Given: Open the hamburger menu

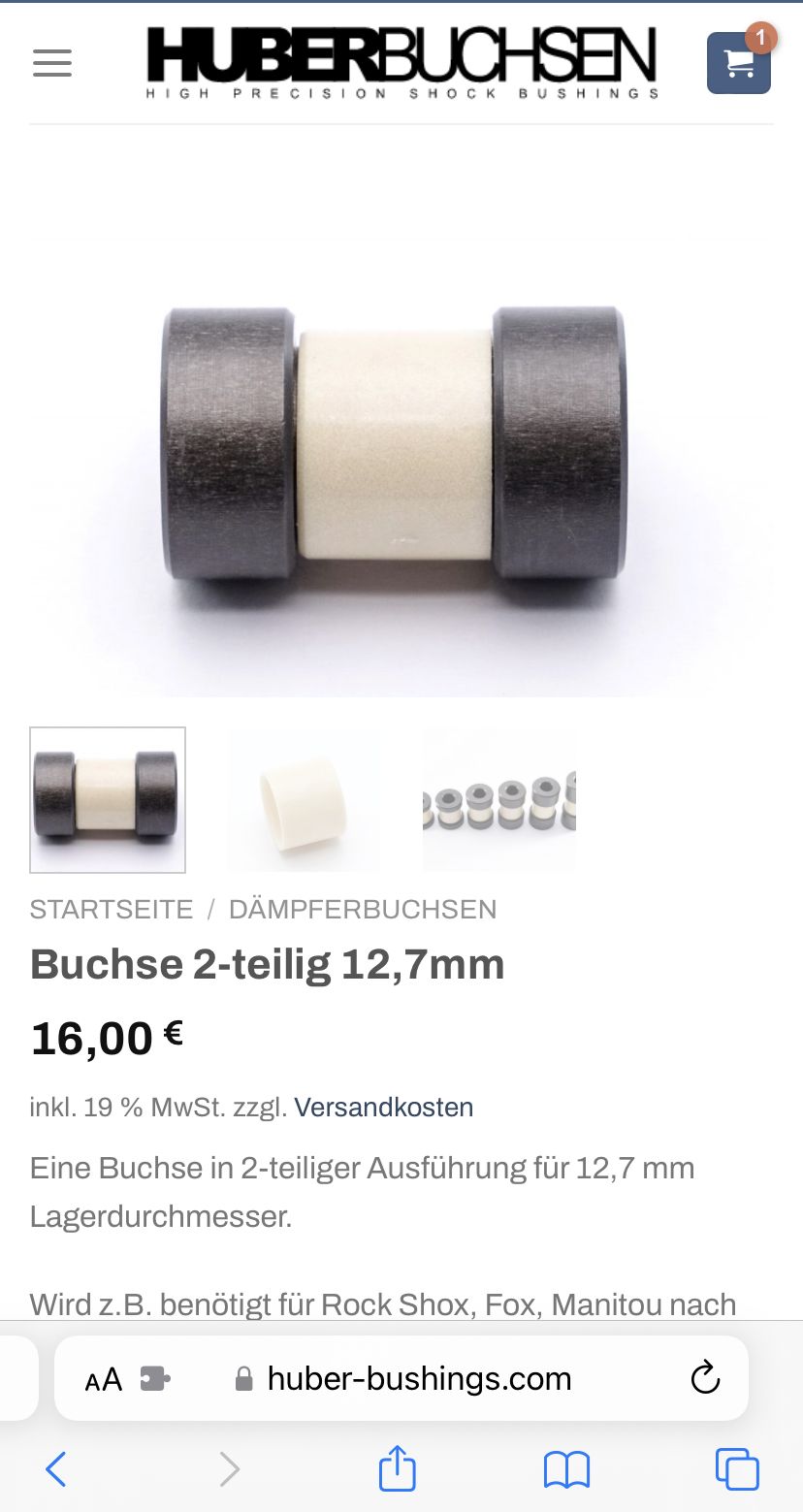Looking at the screenshot, I should pyautogui.click(x=52, y=64).
